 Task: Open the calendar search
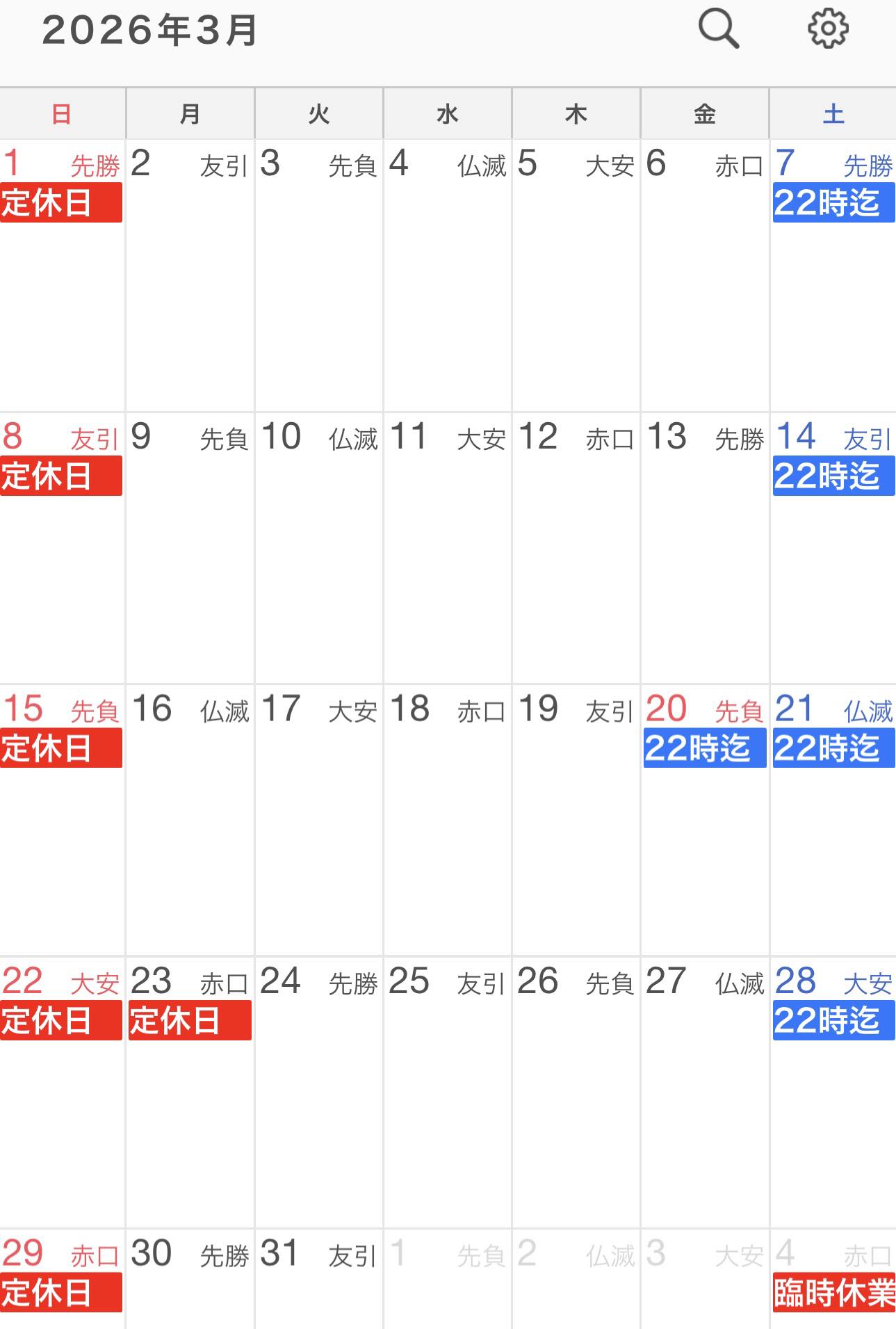718,30
